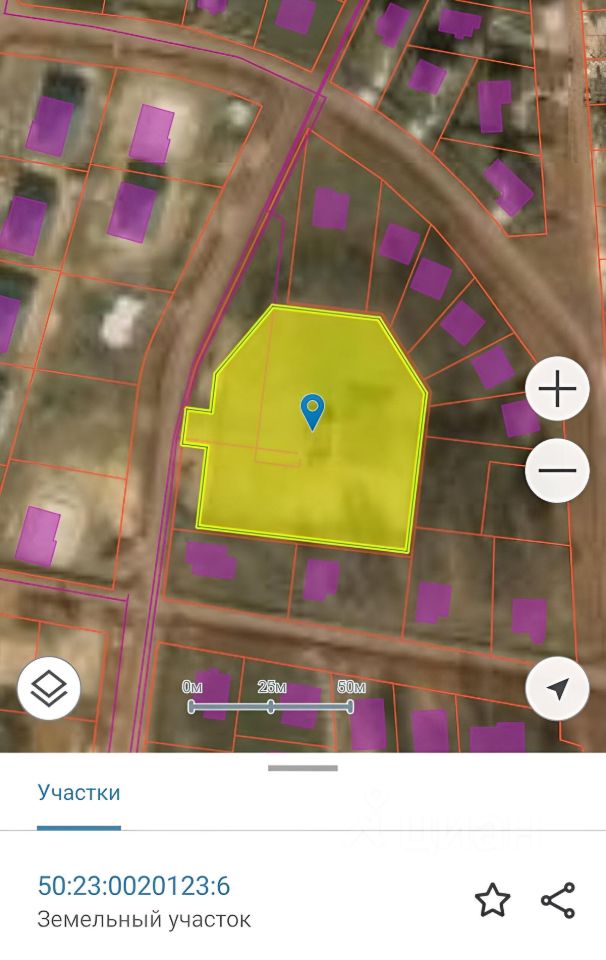Image resolution: width=606 pixels, height=960 pixels.
Task: Share parcel 50:23:0020123:6
Action: pyautogui.click(x=558, y=900)
